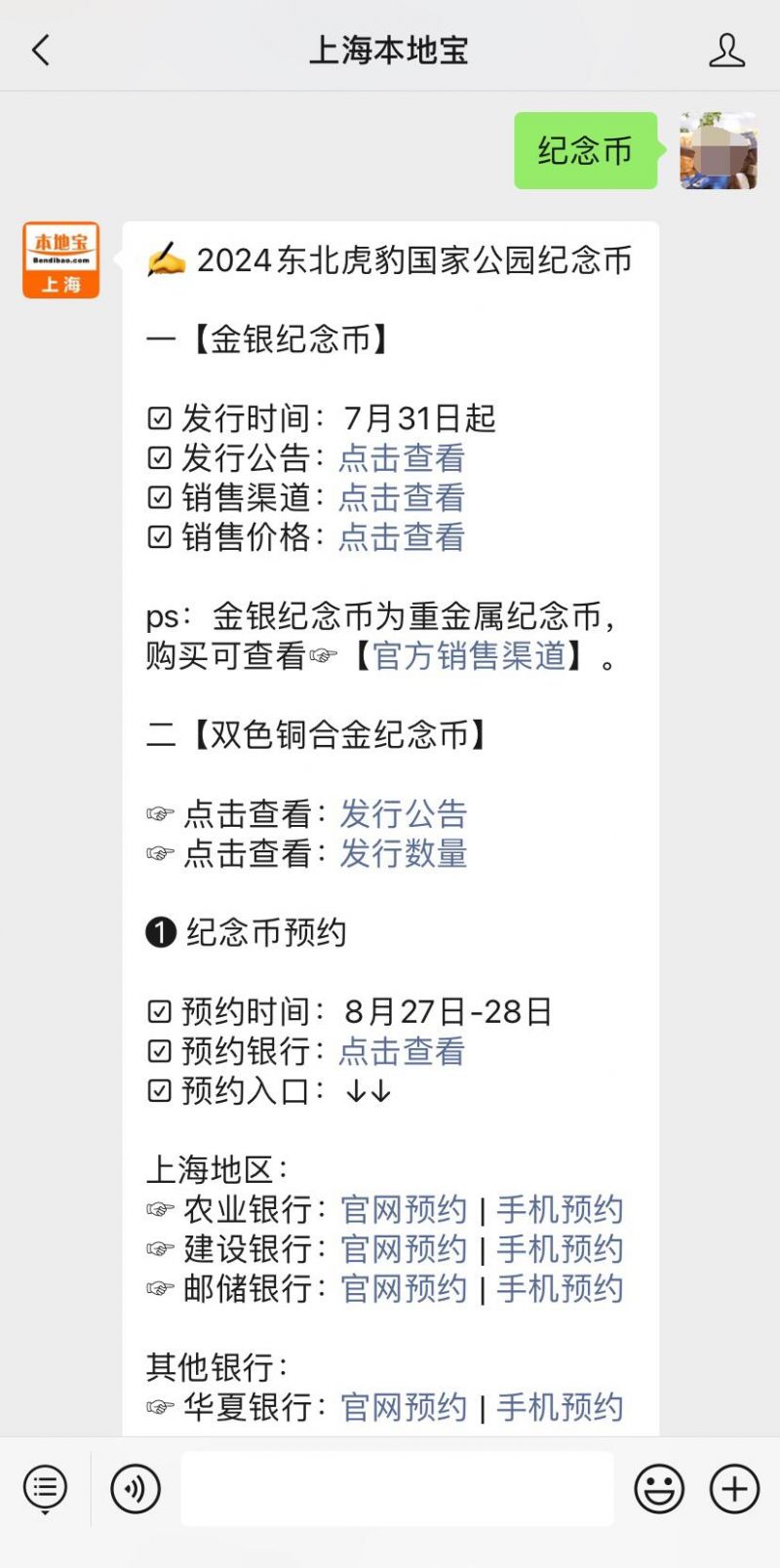The height and width of the screenshot is (1568, 780).
Task: Open the account profile icon
Action: coord(726,50)
